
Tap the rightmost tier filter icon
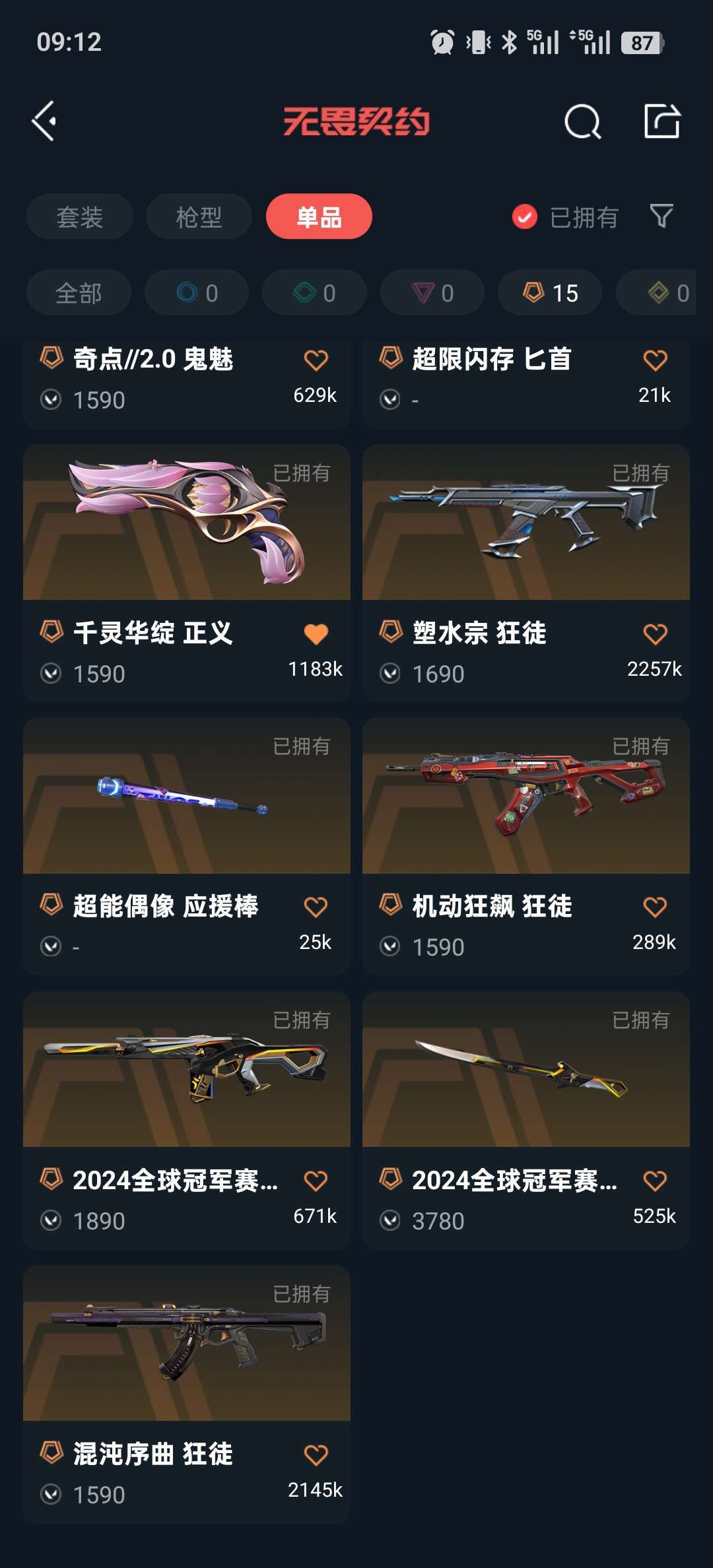pos(660,292)
